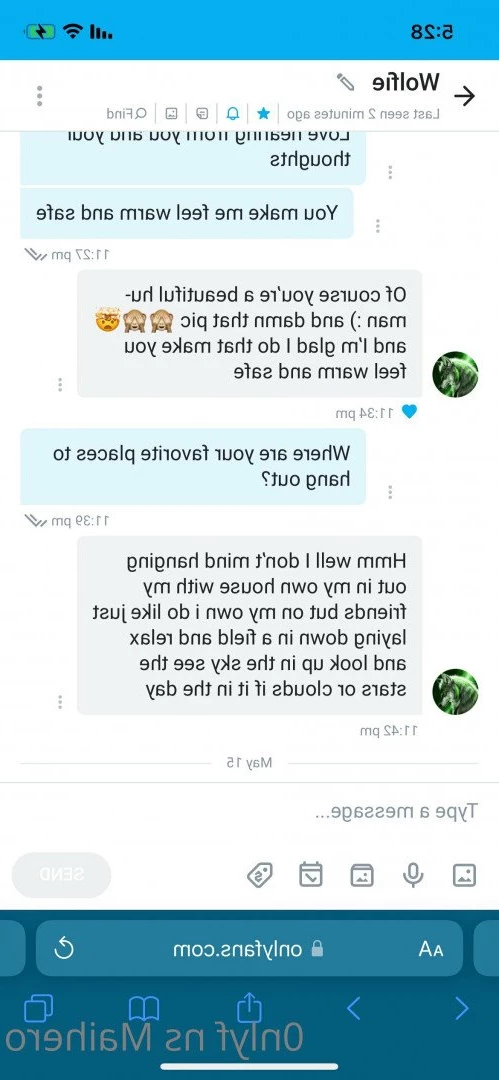Open the chat overflow menu
Screen dimensions: 499x1080
click(39, 96)
